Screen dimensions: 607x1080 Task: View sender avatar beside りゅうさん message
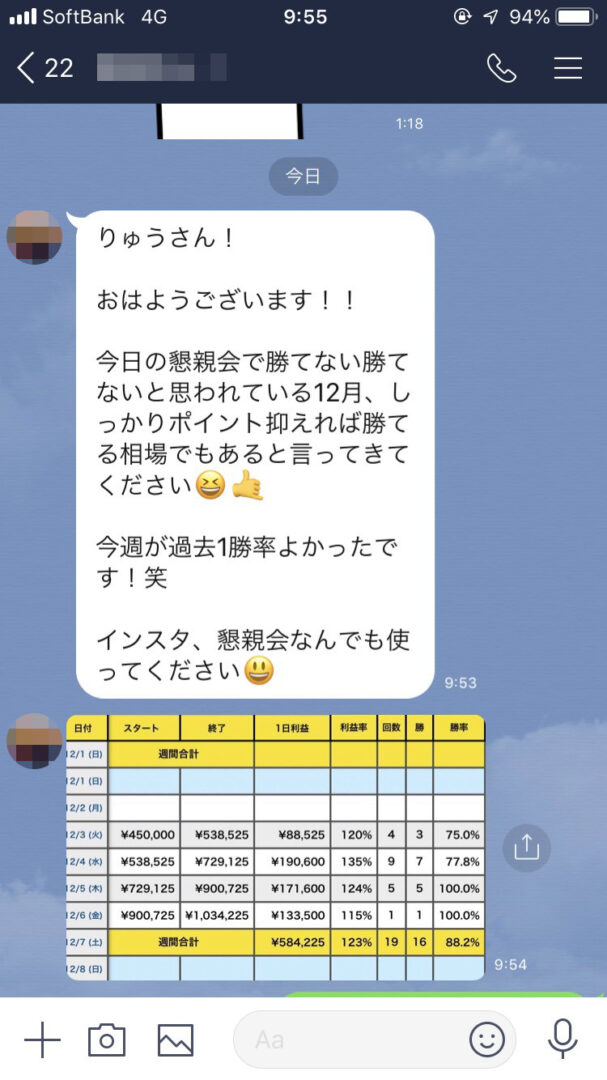pyautogui.click(x=34, y=237)
